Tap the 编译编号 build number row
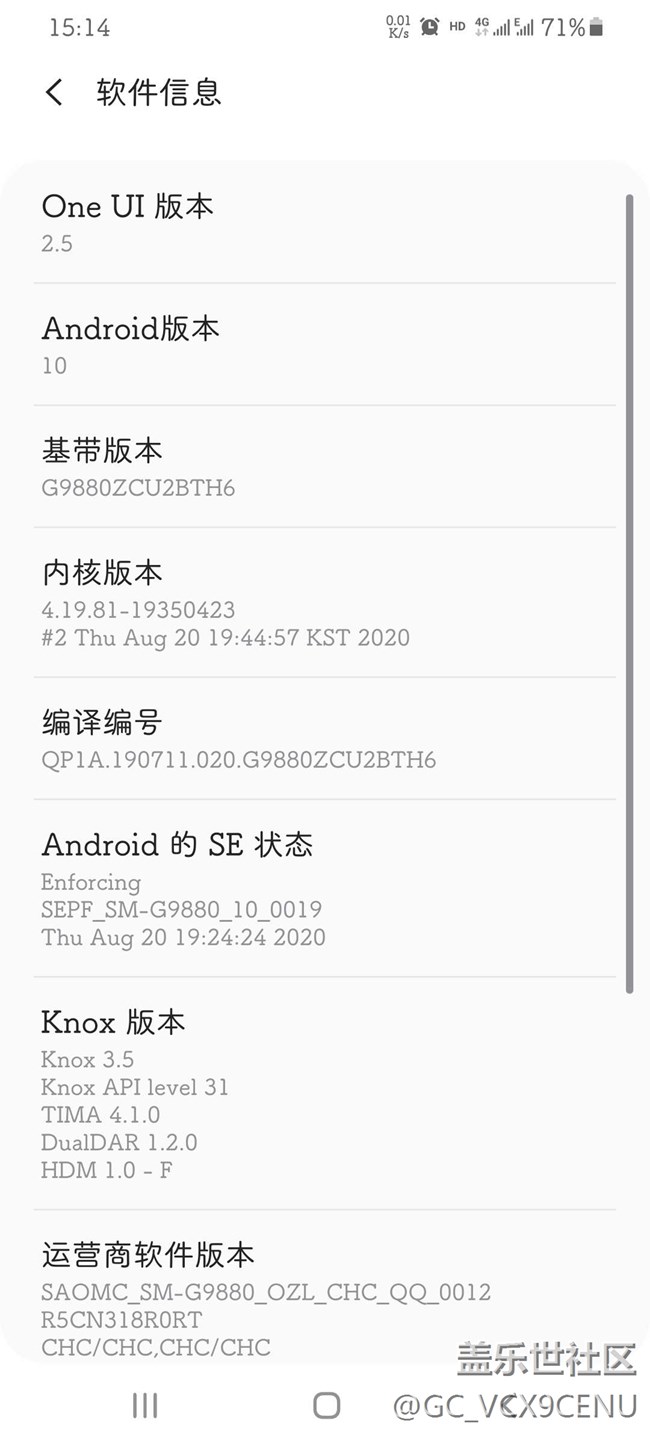 324,739
